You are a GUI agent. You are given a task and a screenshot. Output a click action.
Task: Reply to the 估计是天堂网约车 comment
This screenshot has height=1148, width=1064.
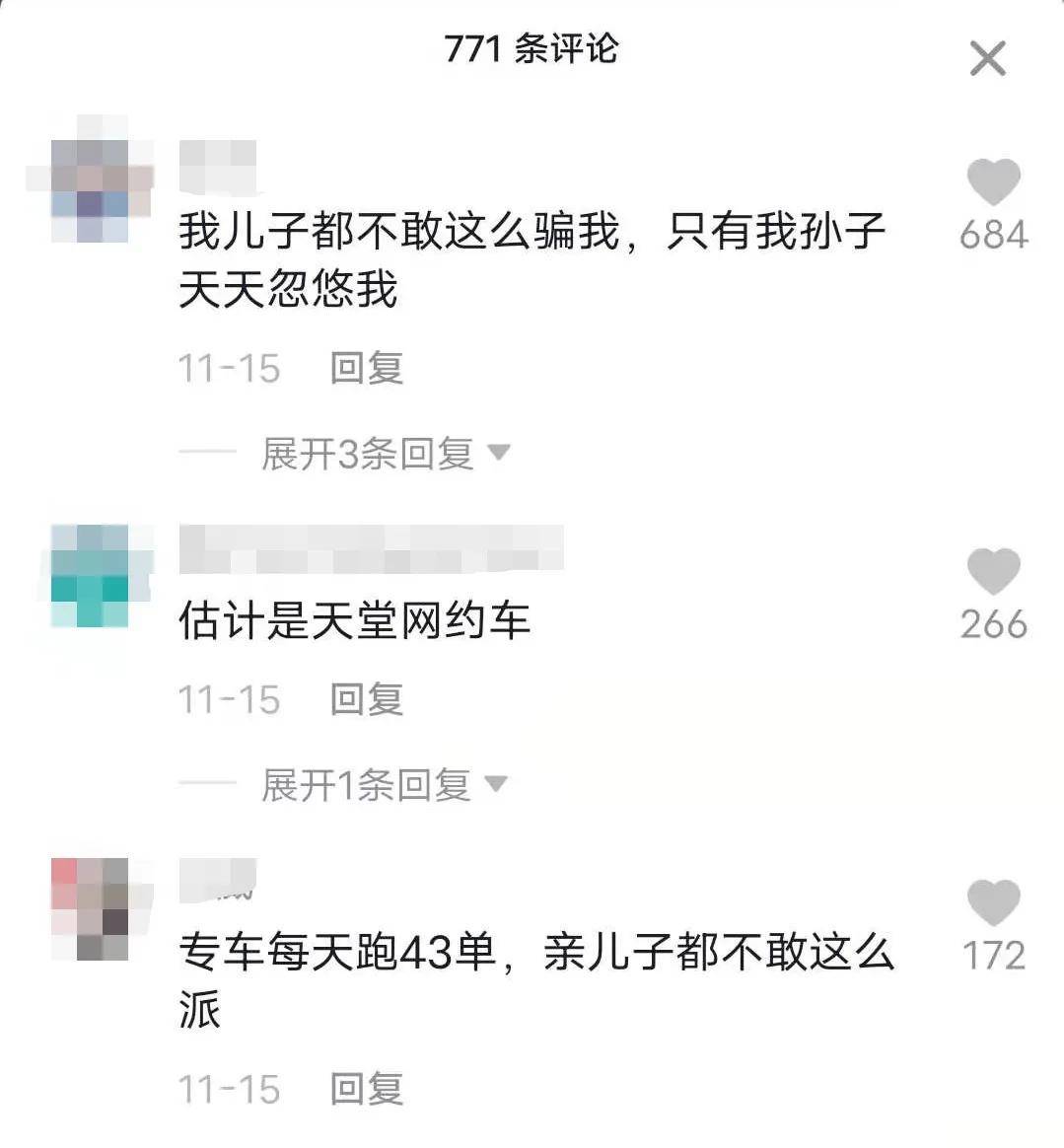pyautogui.click(x=368, y=700)
